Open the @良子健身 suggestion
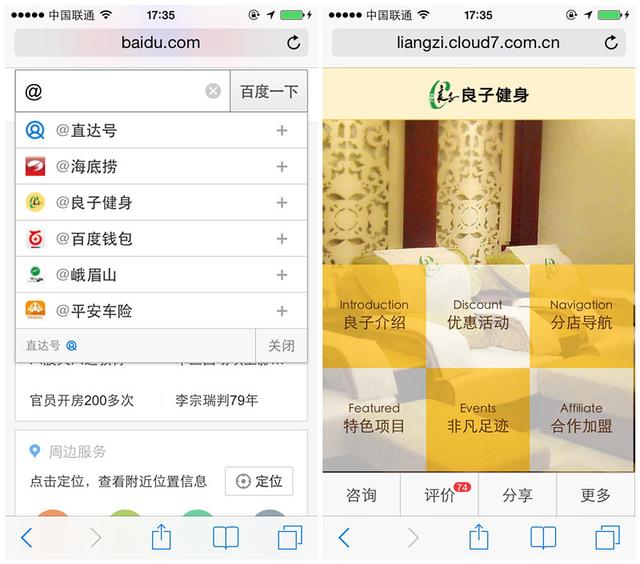The height and width of the screenshot is (564, 640). tap(140, 202)
